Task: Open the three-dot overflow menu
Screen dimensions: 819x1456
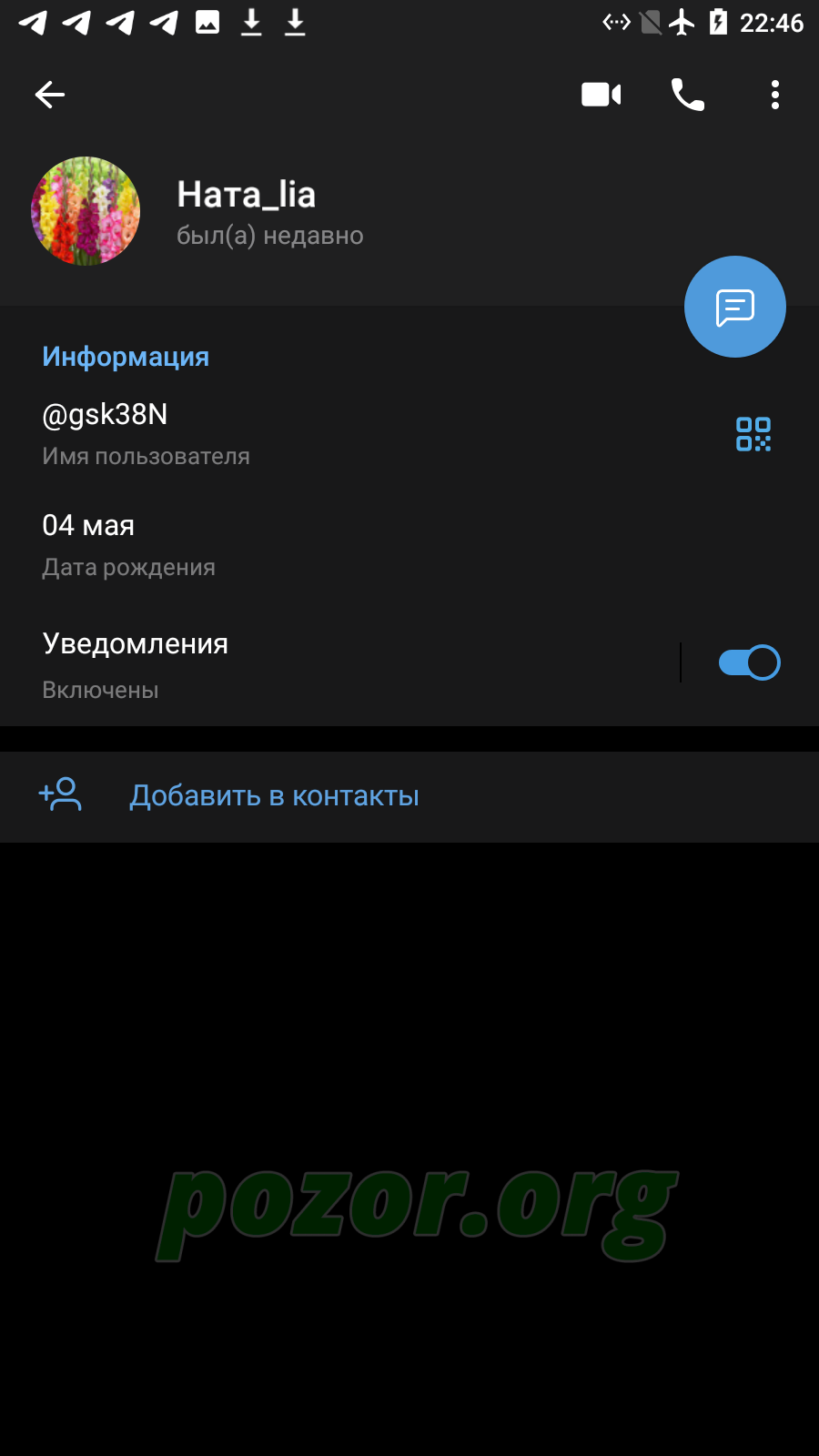Action: tap(775, 95)
